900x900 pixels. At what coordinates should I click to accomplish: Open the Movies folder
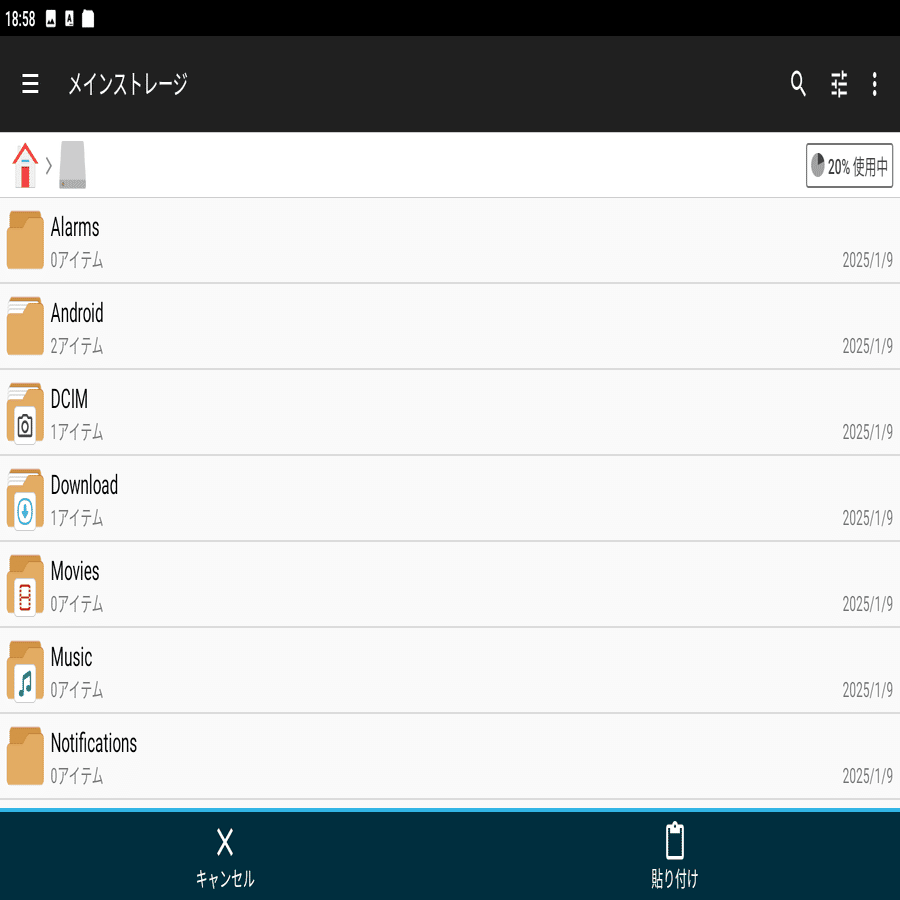click(450, 585)
